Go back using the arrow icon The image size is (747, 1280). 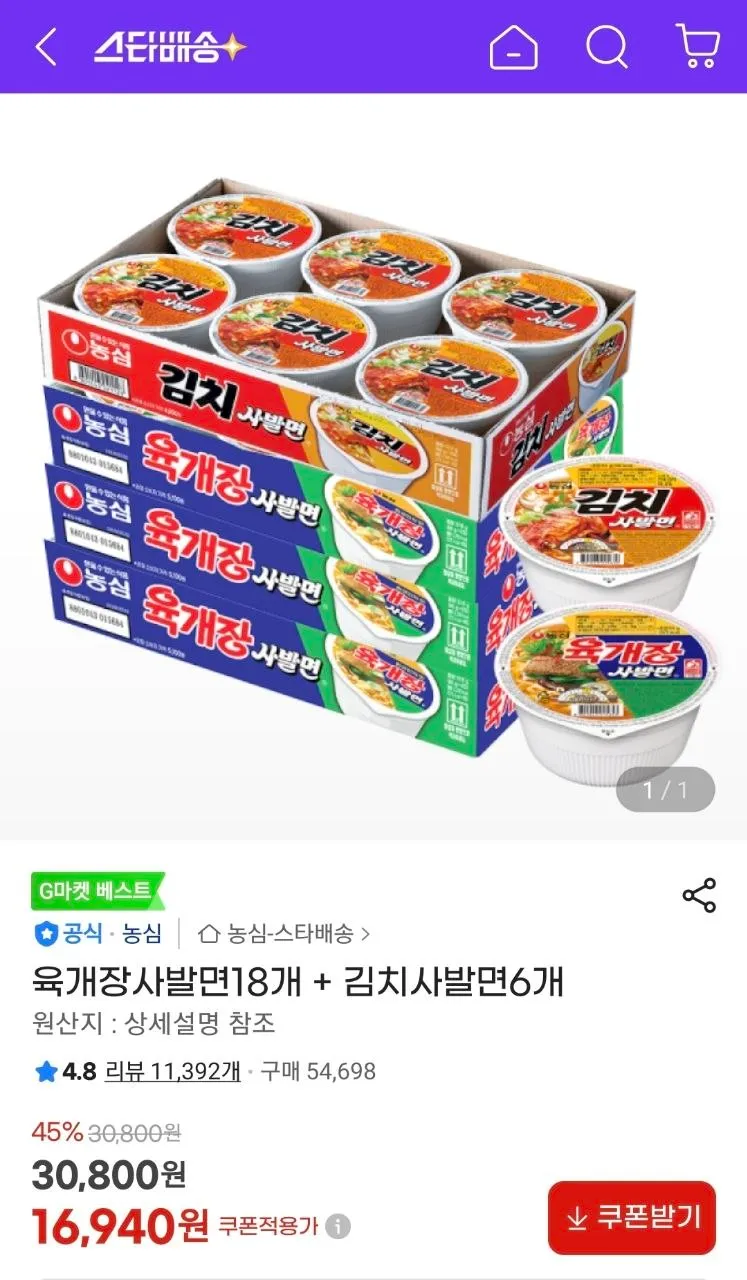pos(46,47)
